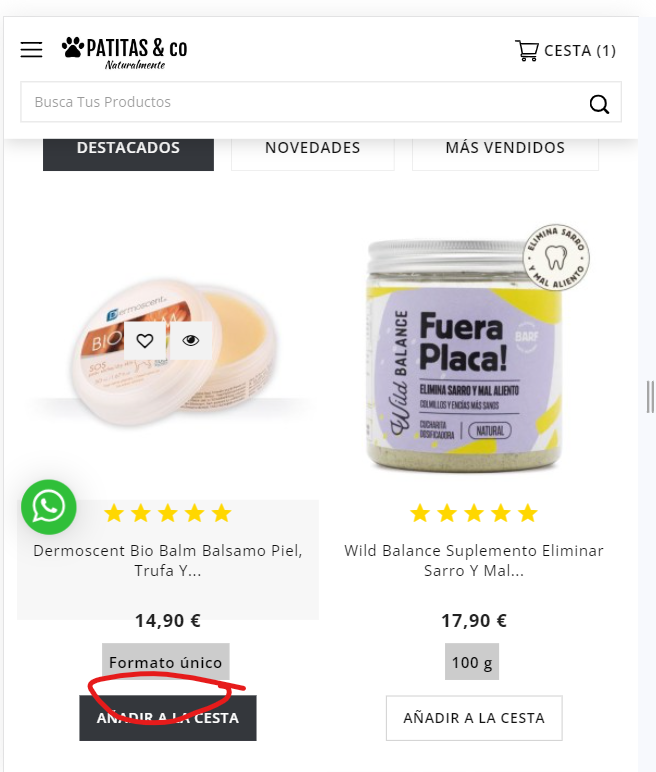Select the Formato único option
This screenshot has width=656, height=772.
pos(166,662)
